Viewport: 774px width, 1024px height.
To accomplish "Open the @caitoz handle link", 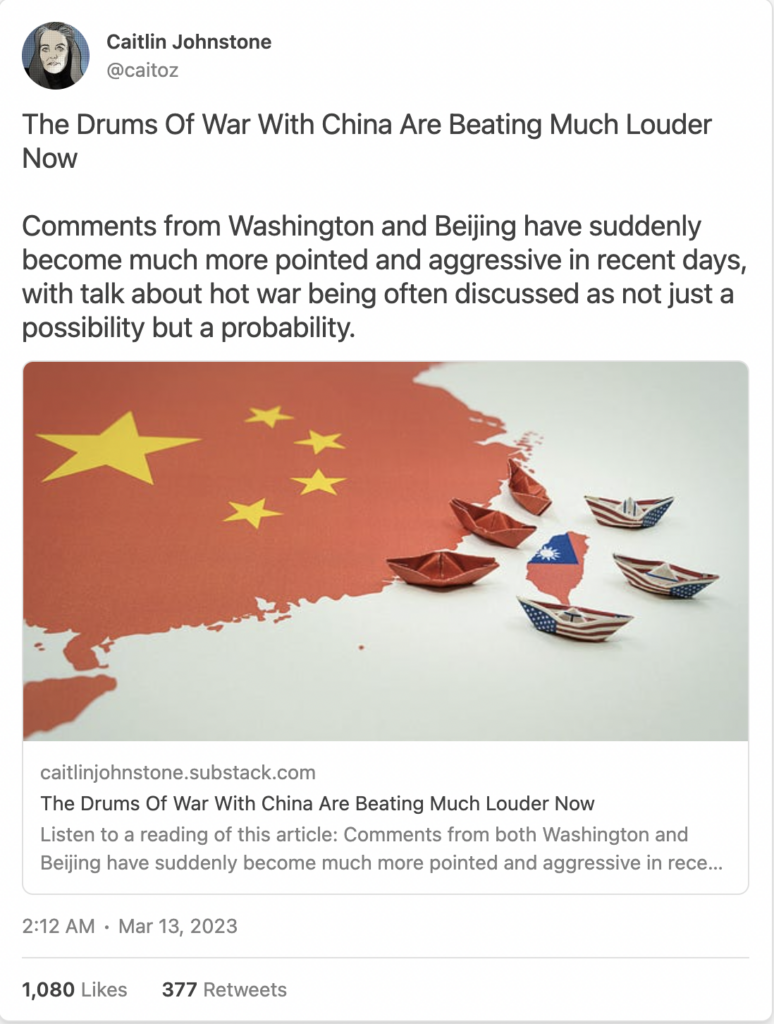I will [142, 70].
